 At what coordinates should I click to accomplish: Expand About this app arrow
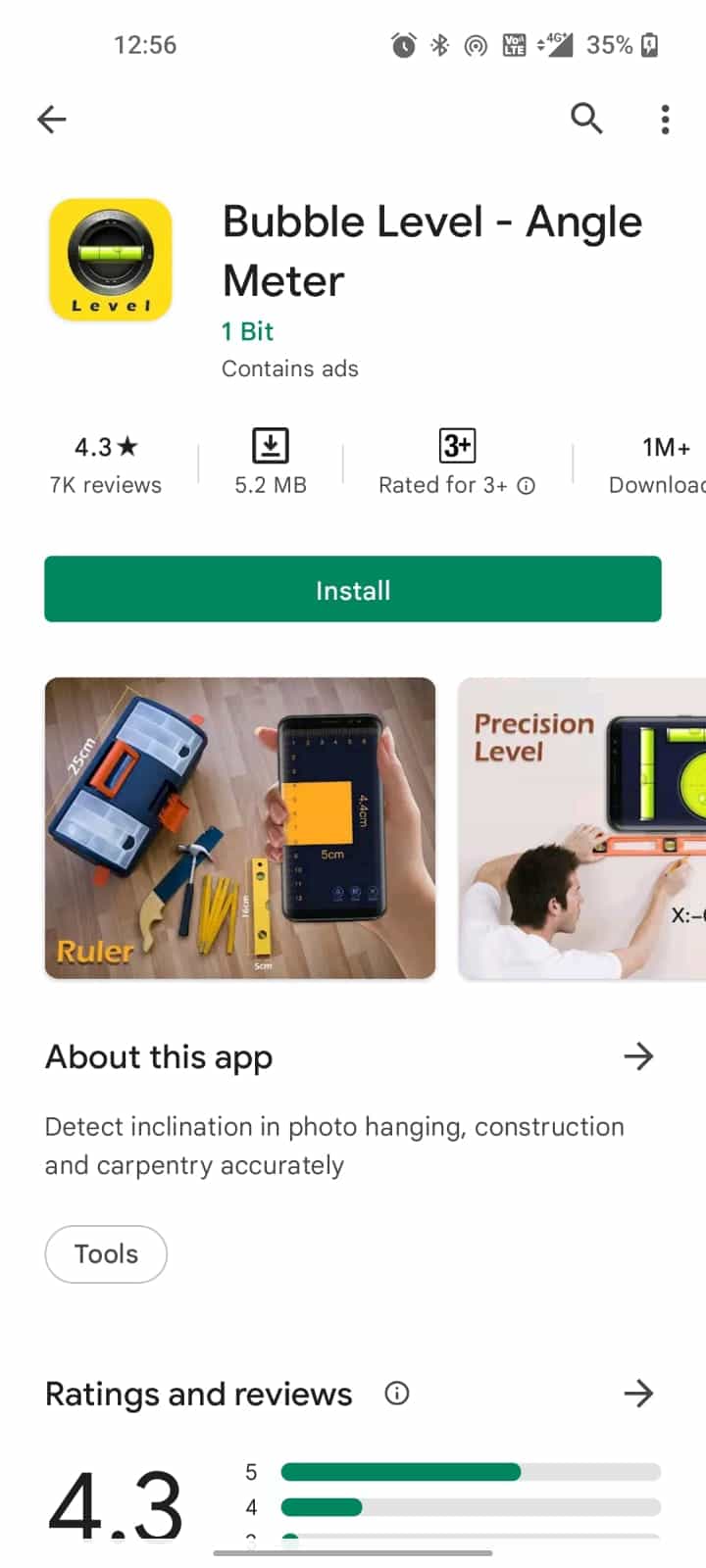click(638, 1056)
